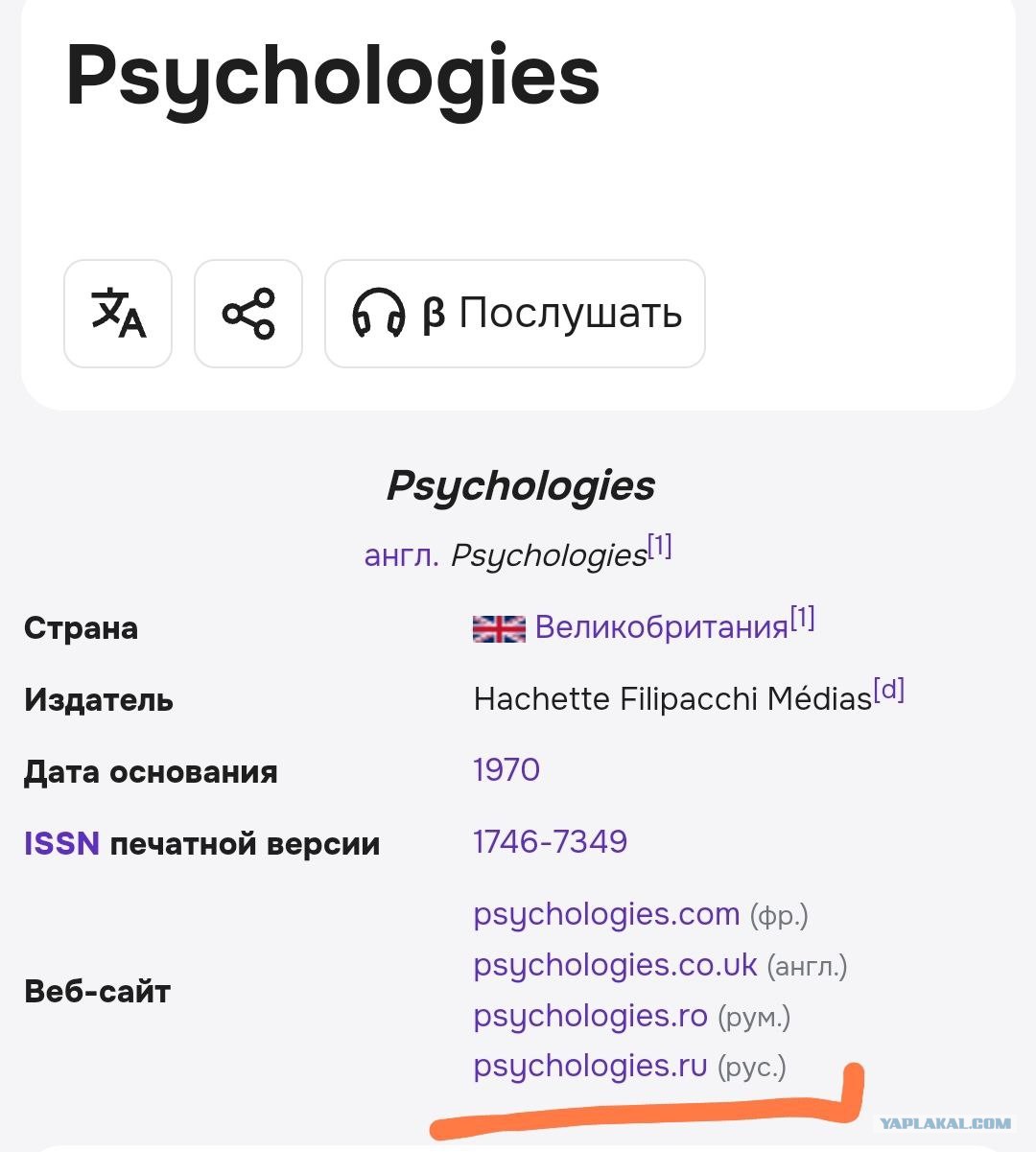Open the [d] reference next to Hachette Filipacchi Médias

coord(888,690)
